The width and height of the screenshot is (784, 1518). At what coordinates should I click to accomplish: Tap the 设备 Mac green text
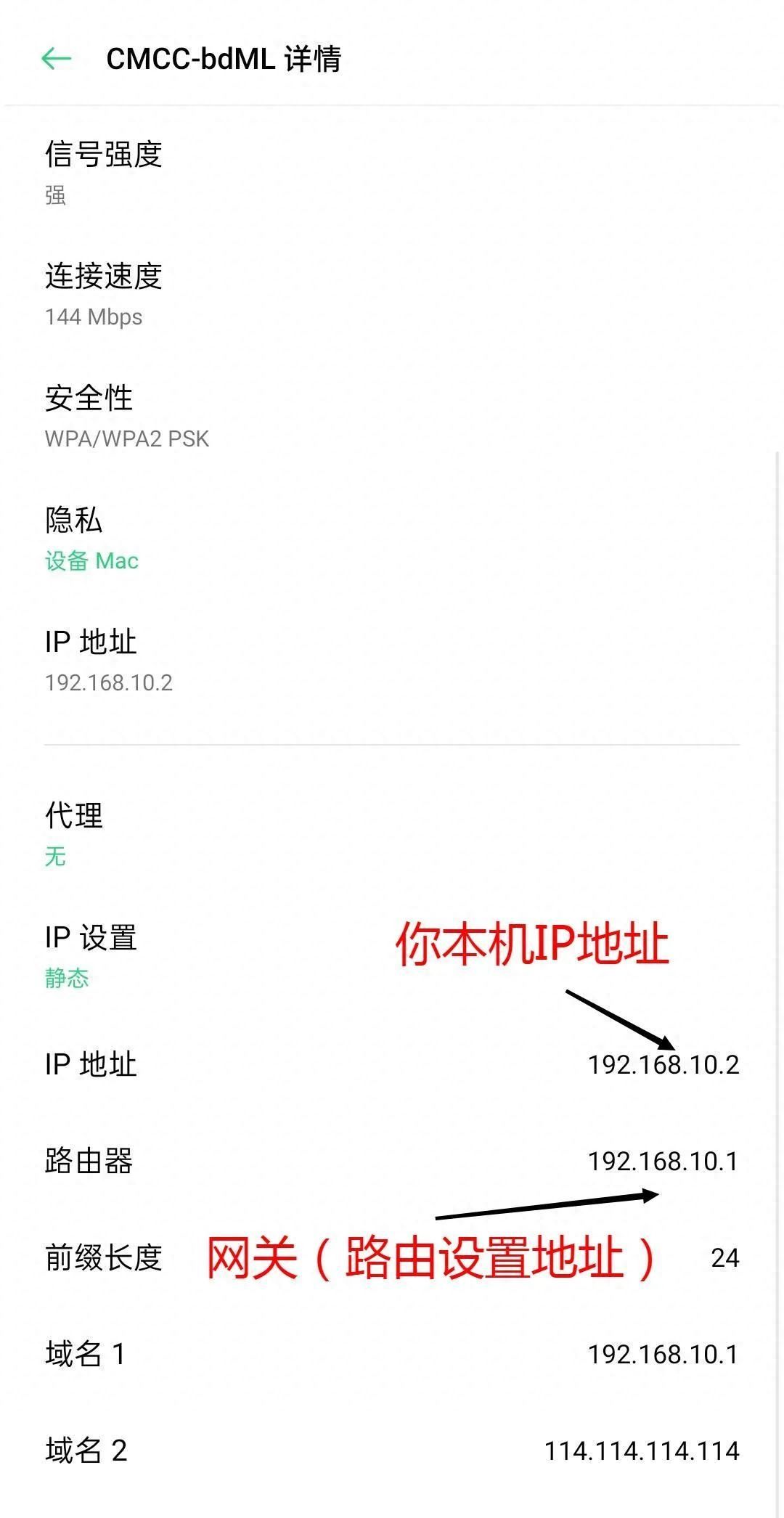click(91, 560)
